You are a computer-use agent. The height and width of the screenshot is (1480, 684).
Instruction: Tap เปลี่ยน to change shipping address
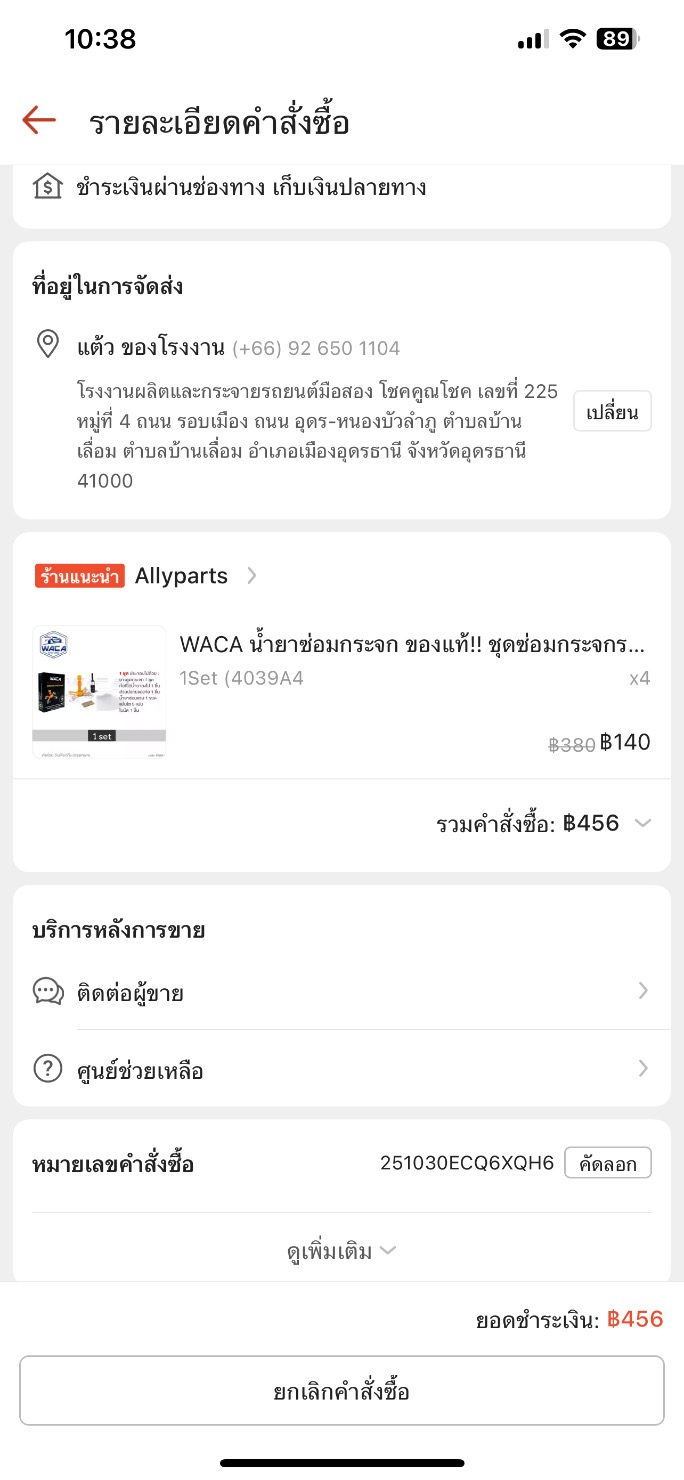pyautogui.click(x=612, y=411)
